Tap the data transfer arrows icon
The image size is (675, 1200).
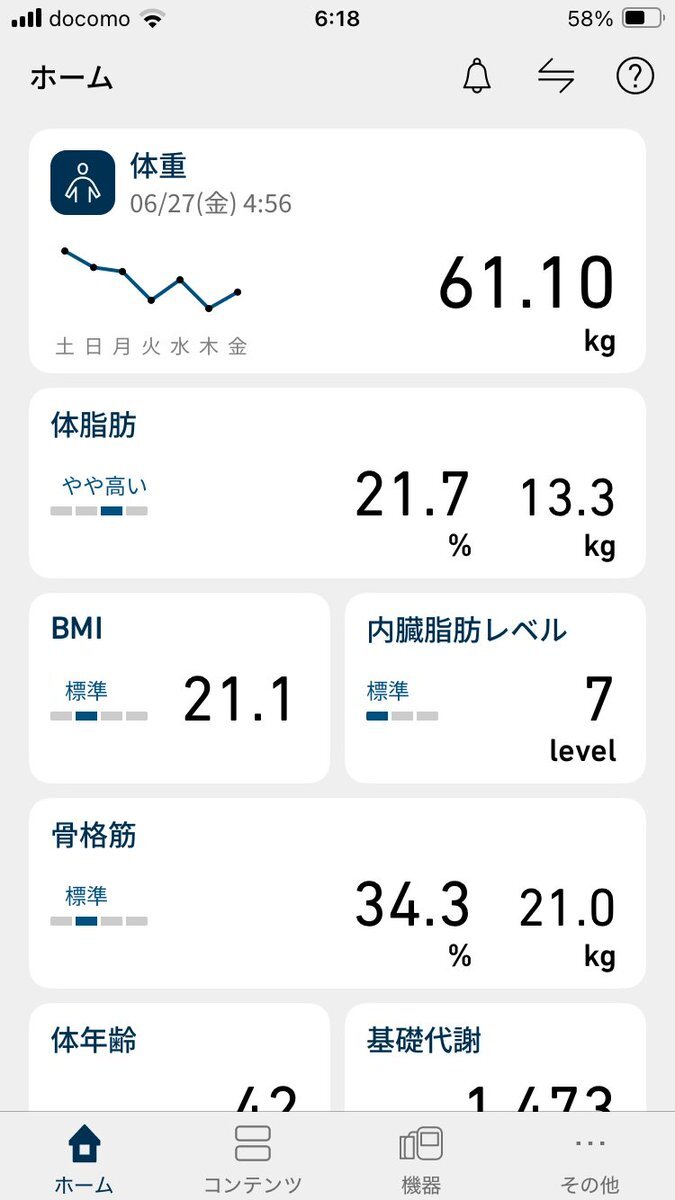coord(556,77)
